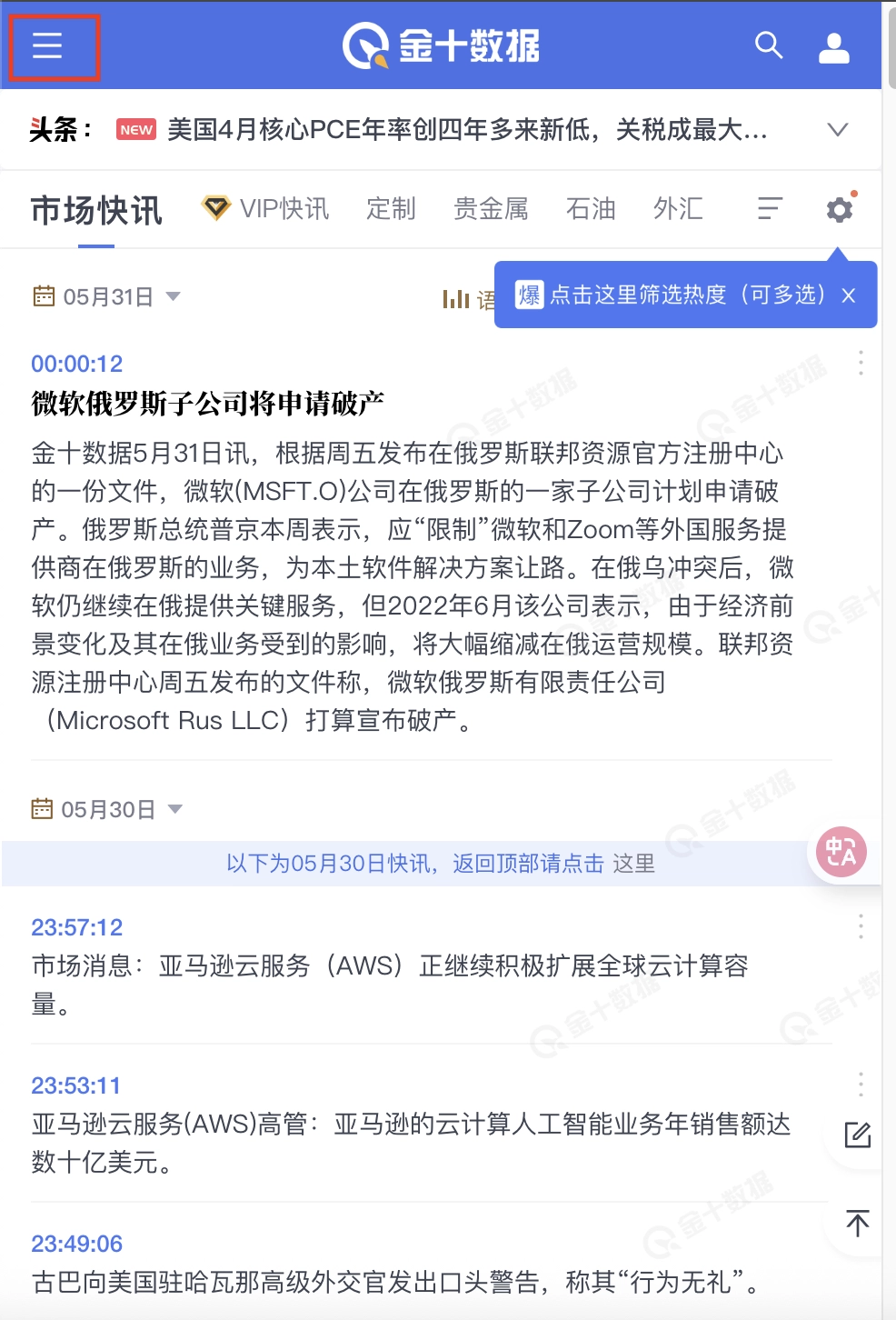Viewport: 896px width, 1320px height.
Task: Open the hamburger drawer menu
Action: (x=47, y=45)
